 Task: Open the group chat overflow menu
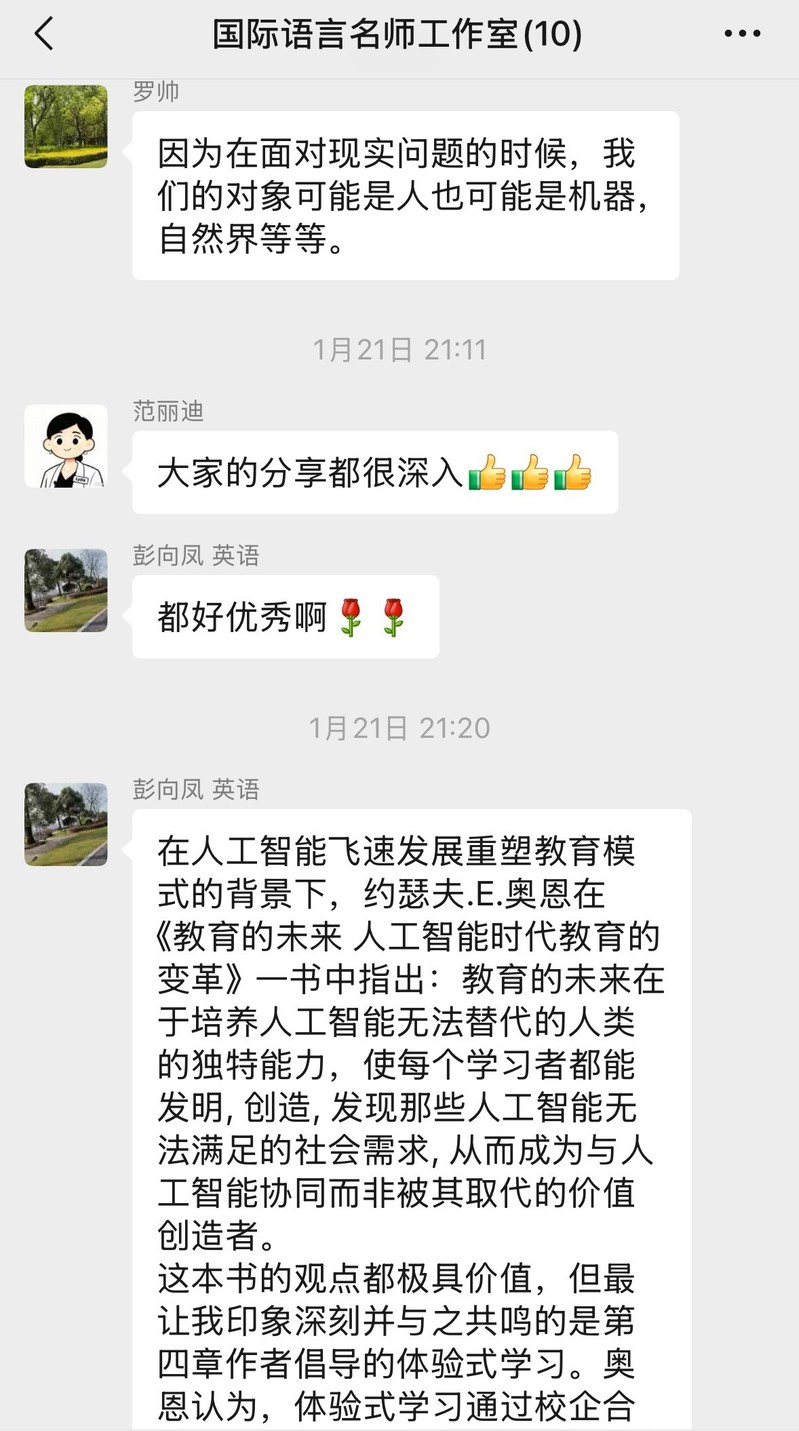point(742,35)
